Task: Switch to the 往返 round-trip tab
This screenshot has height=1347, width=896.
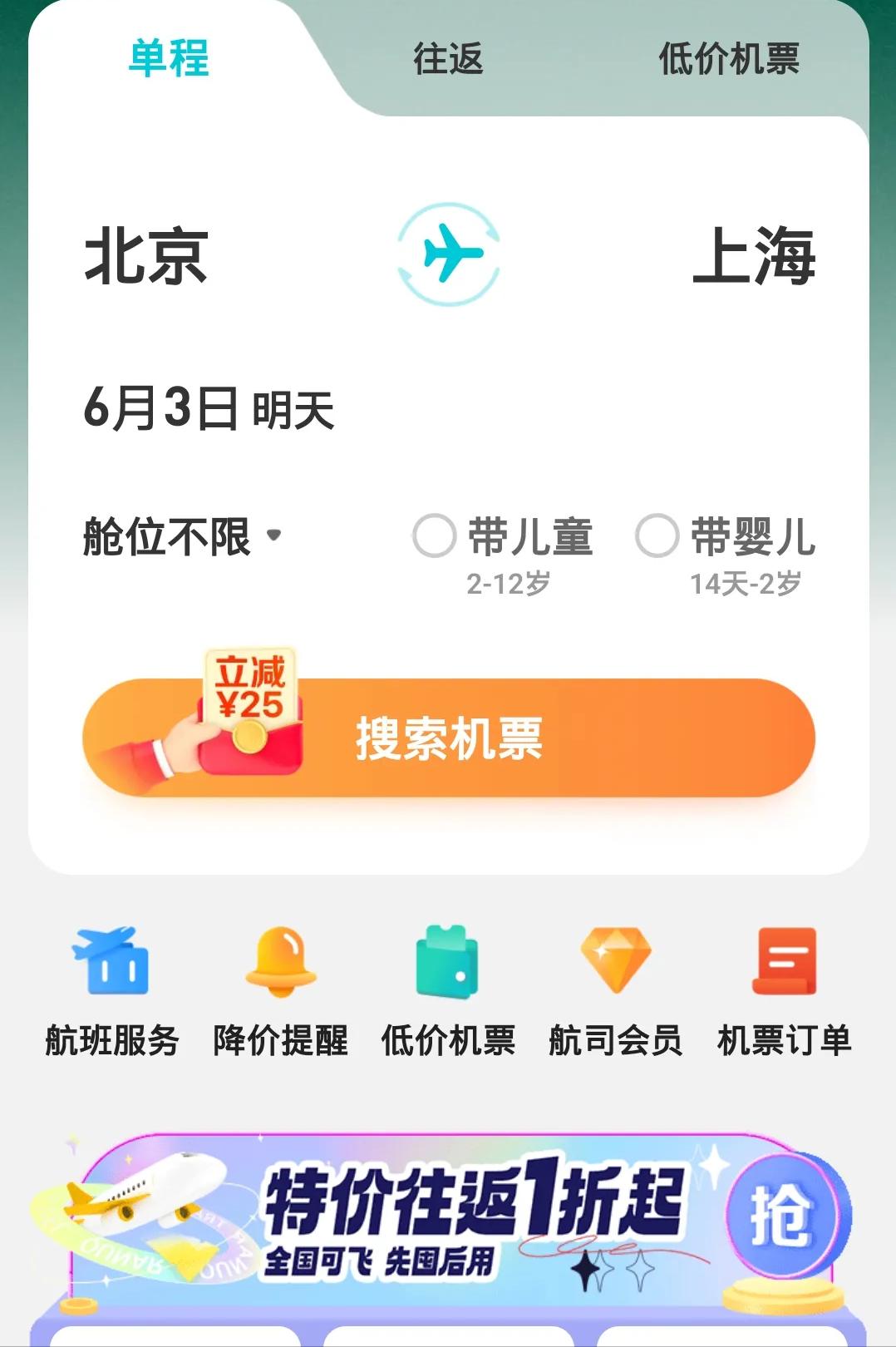Action: (446, 58)
